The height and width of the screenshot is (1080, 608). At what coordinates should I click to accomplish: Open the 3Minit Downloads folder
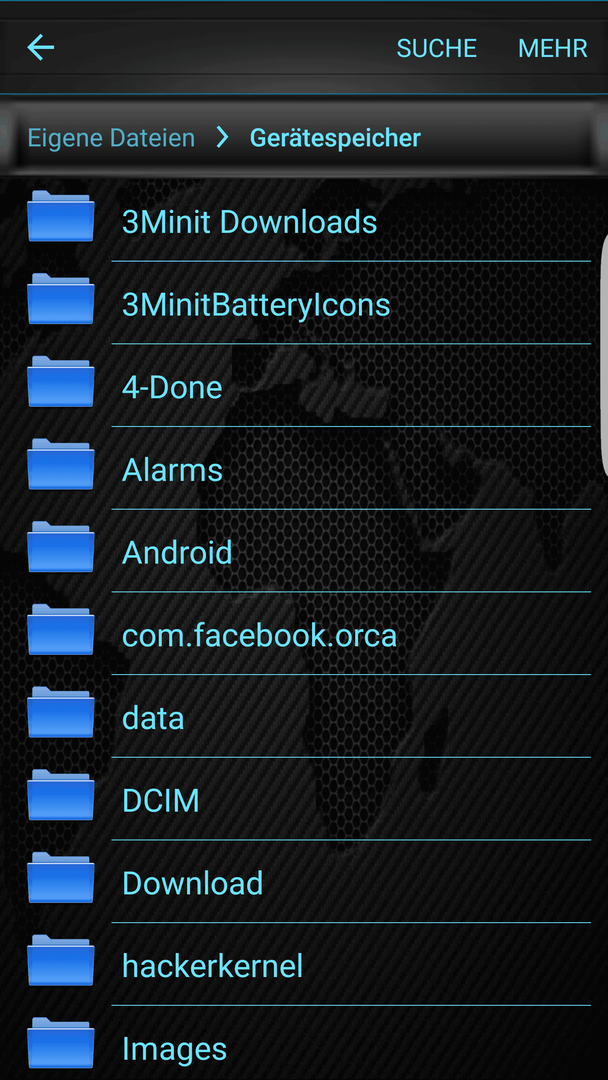[x=249, y=222]
